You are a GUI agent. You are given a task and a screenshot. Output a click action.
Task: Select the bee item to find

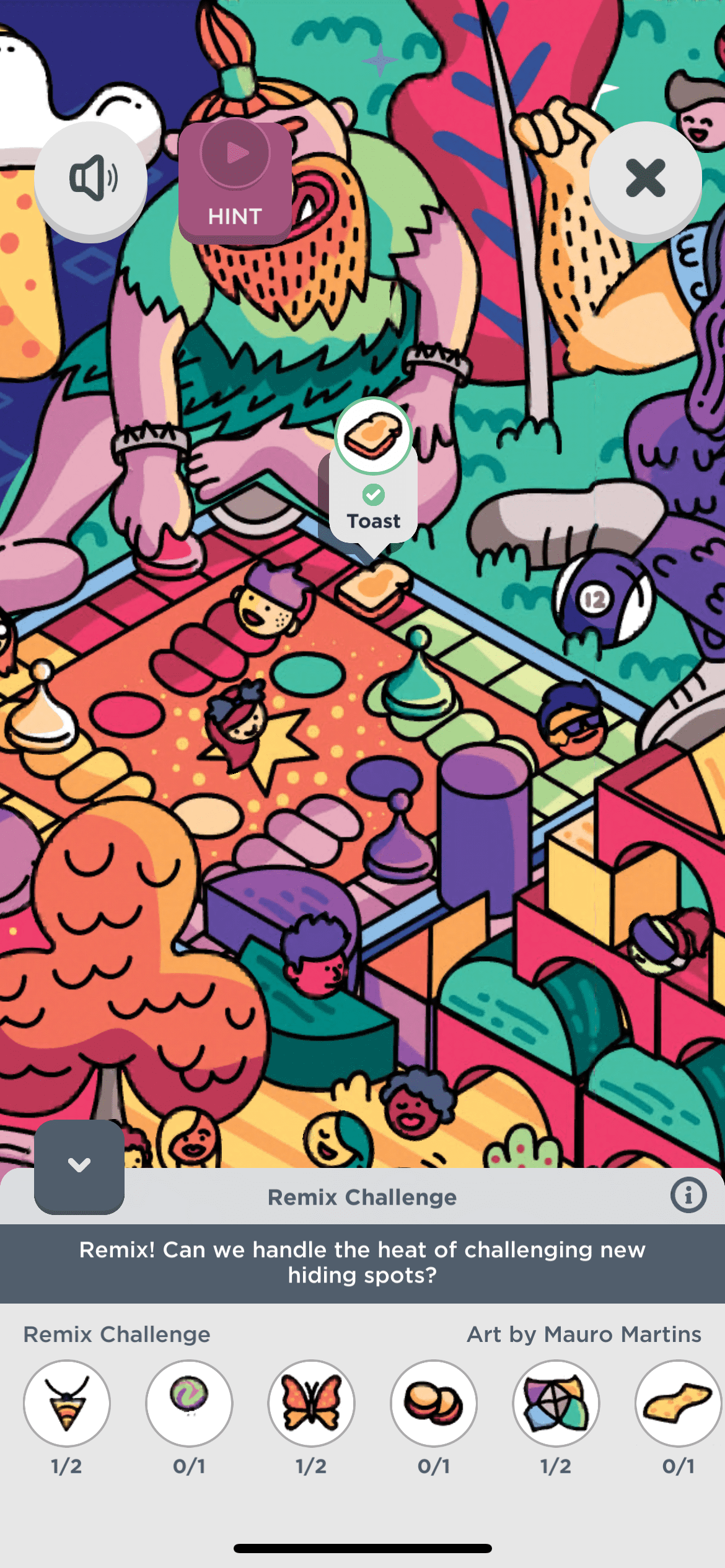(x=67, y=1402)
